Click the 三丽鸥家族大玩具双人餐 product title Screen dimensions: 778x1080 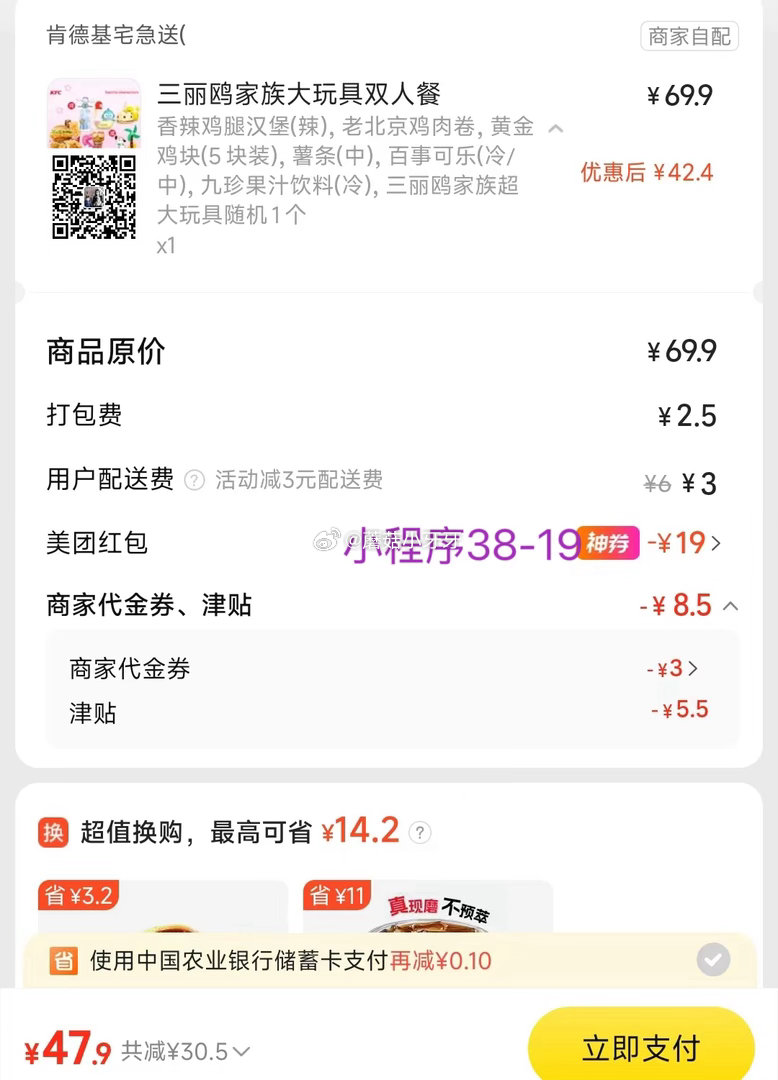300,93
